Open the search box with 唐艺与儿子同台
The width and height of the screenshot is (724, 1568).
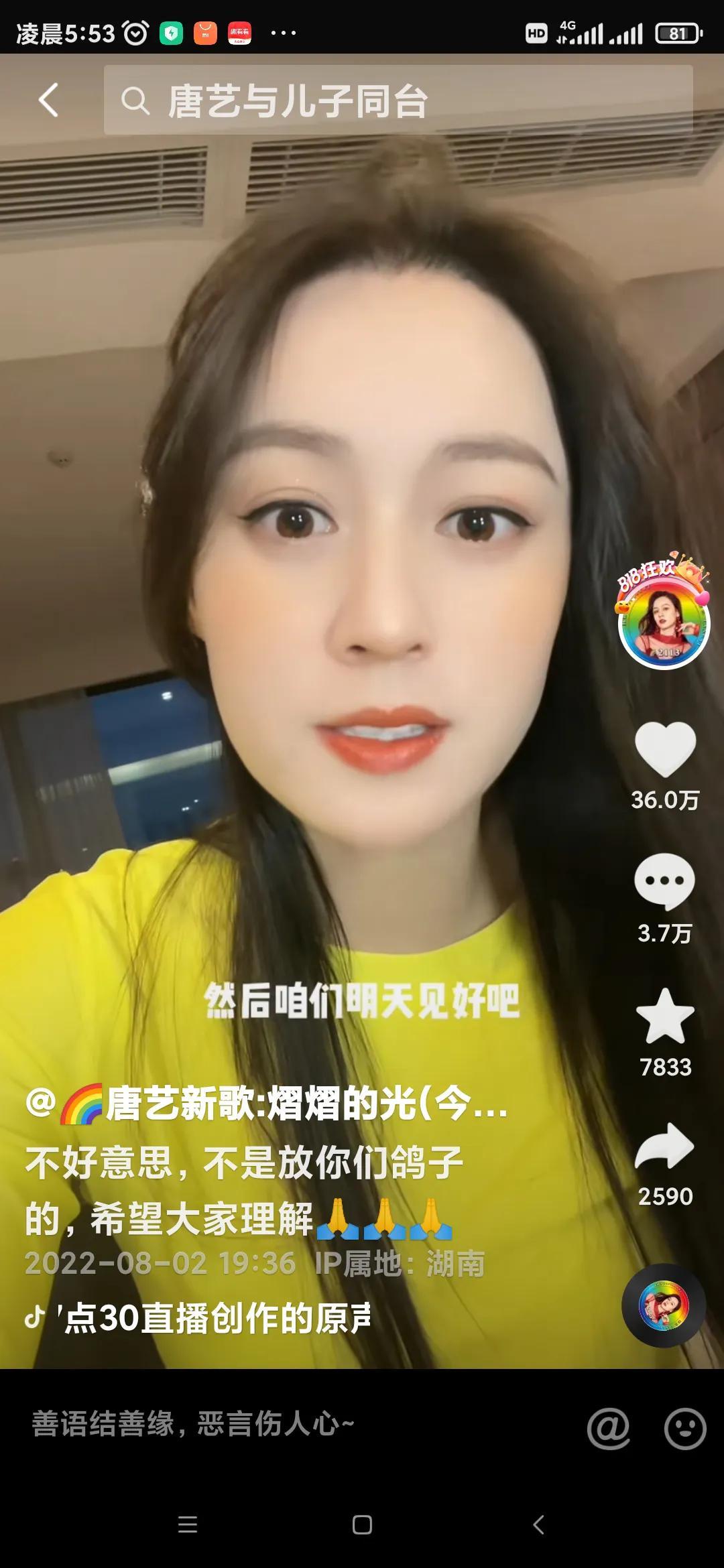pyautogui.click(x=398, y=101)
